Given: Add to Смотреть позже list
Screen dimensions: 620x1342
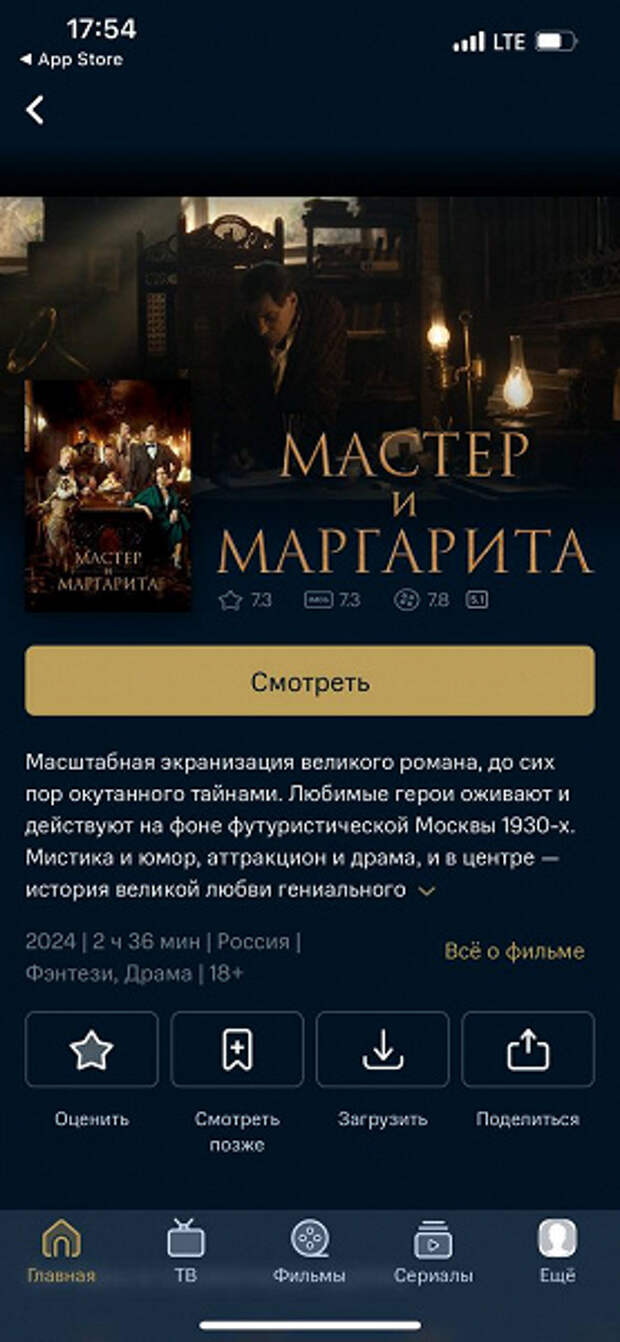Looking at the screenshot, I should 237,1050.
